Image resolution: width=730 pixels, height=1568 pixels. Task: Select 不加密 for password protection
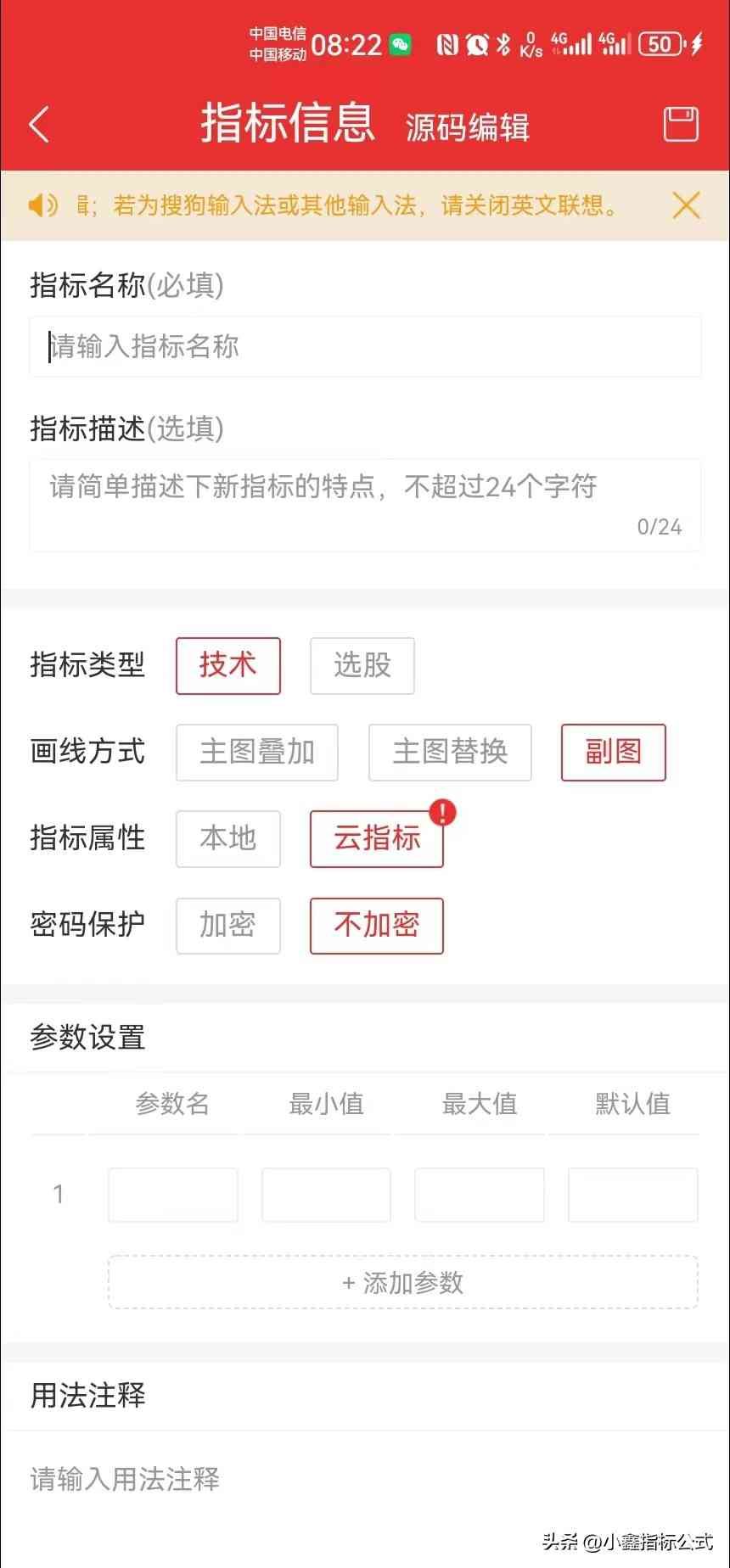click(376, 926)
